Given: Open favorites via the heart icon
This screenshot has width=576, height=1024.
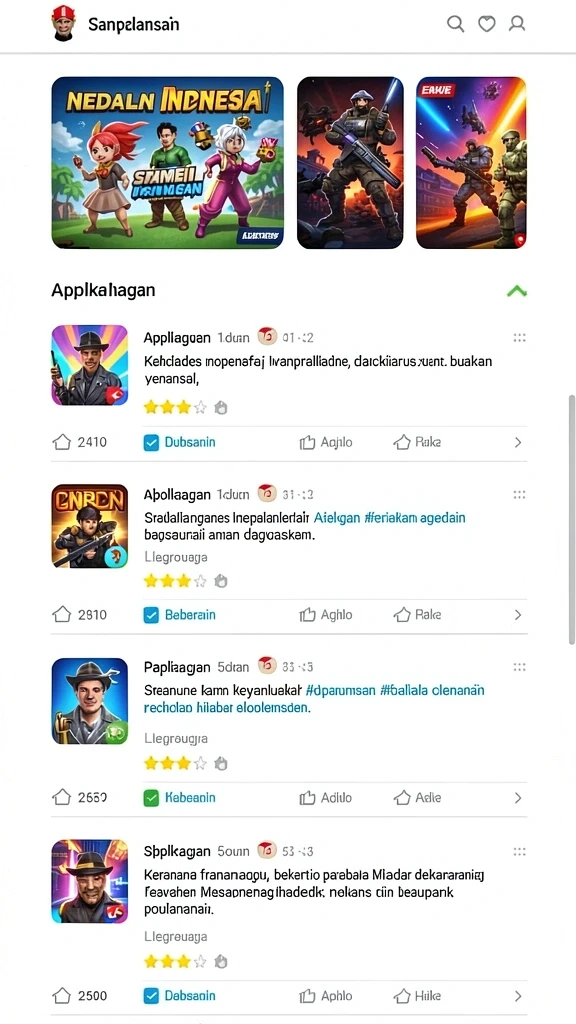Looking at the screenshot, I should (x=487, y=24).
